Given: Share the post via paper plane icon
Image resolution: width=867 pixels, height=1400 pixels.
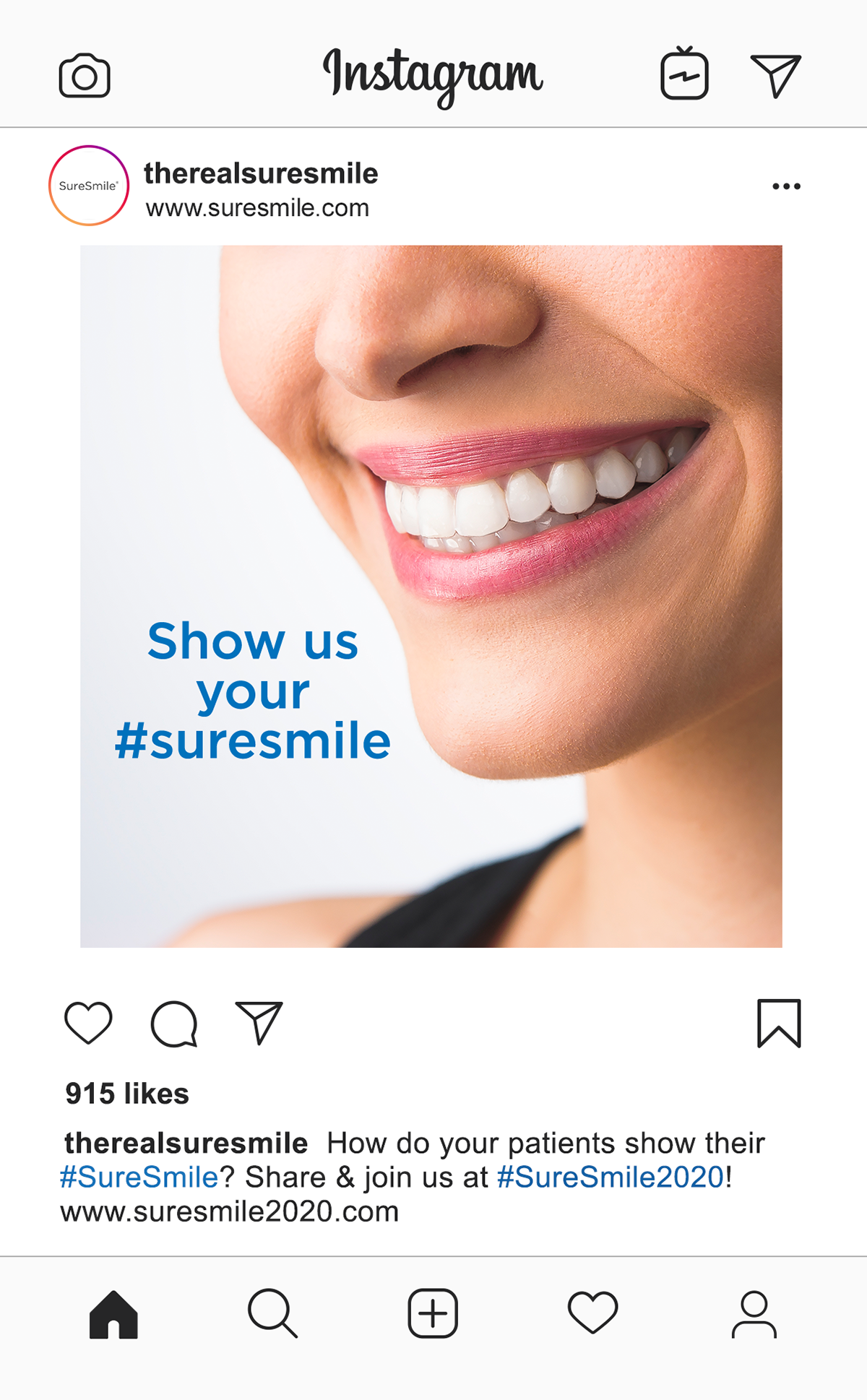Looking at the screenshot, I should coord(259,1022).
